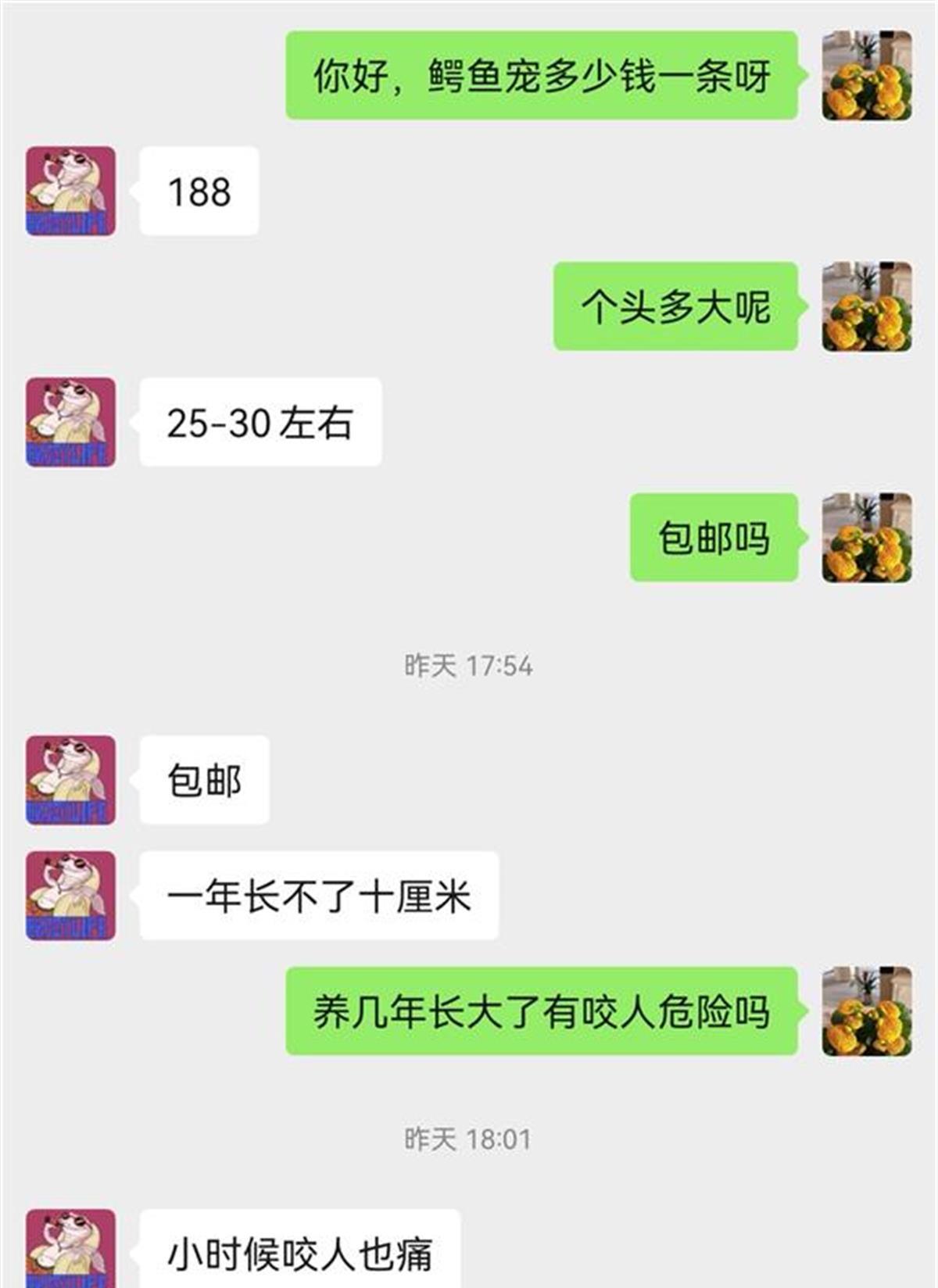This screenshot has height=1288, width=938.
Task: Tap flower avatar next to 包邮吗 message
Action: (866, 538)
